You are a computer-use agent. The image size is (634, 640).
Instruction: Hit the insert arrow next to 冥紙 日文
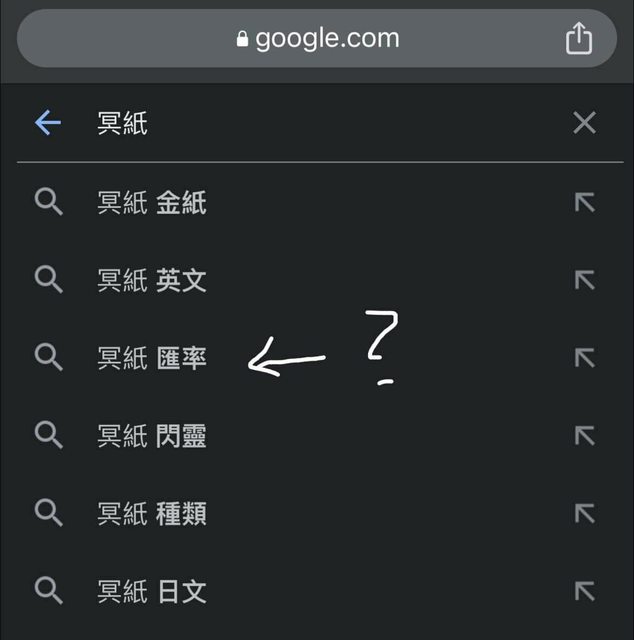[x=585, y=591]
